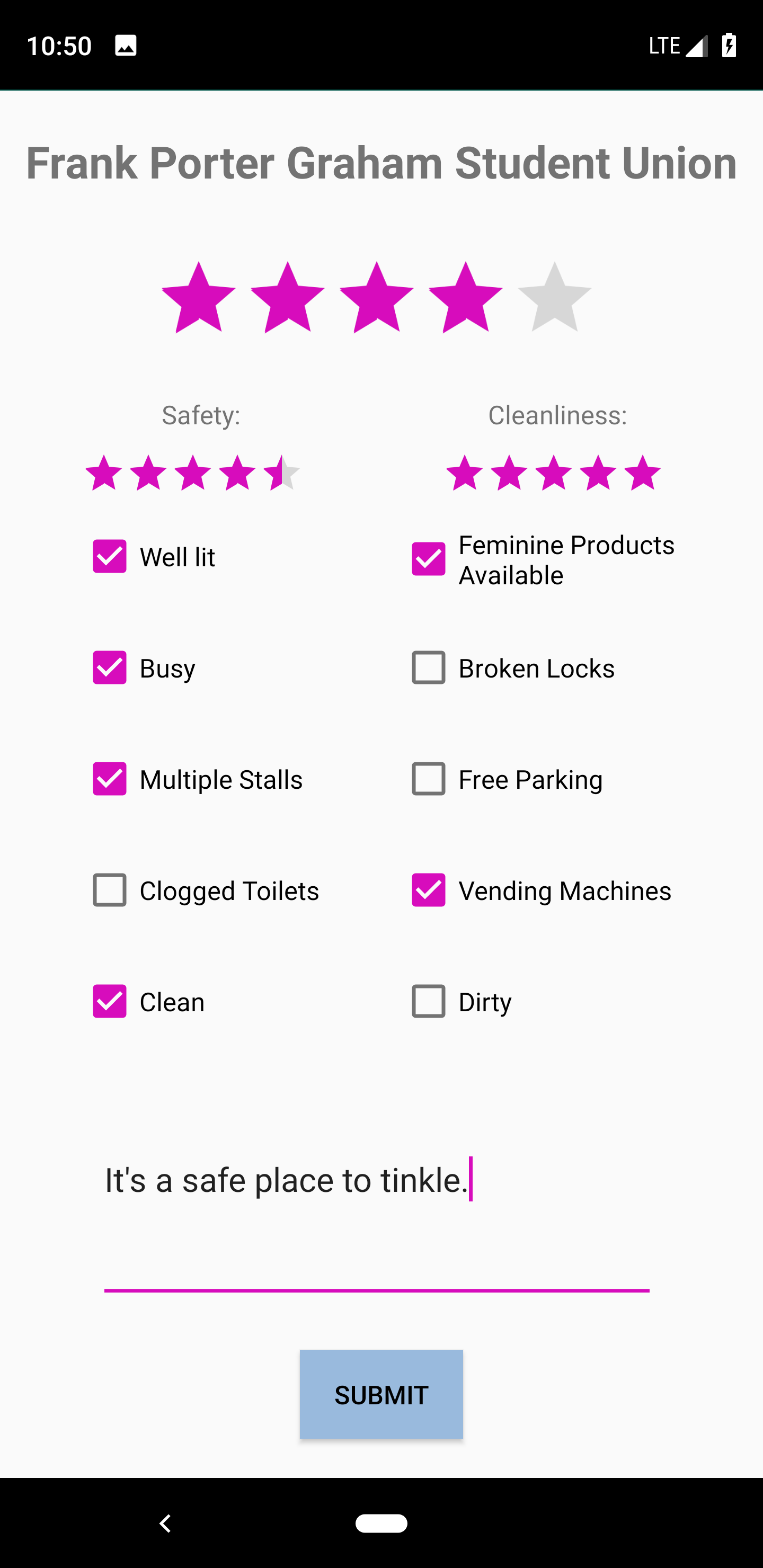This screenshot has width=763, height=1568.
Task: Tap the system home pill
Action: tap(381, 1523)
